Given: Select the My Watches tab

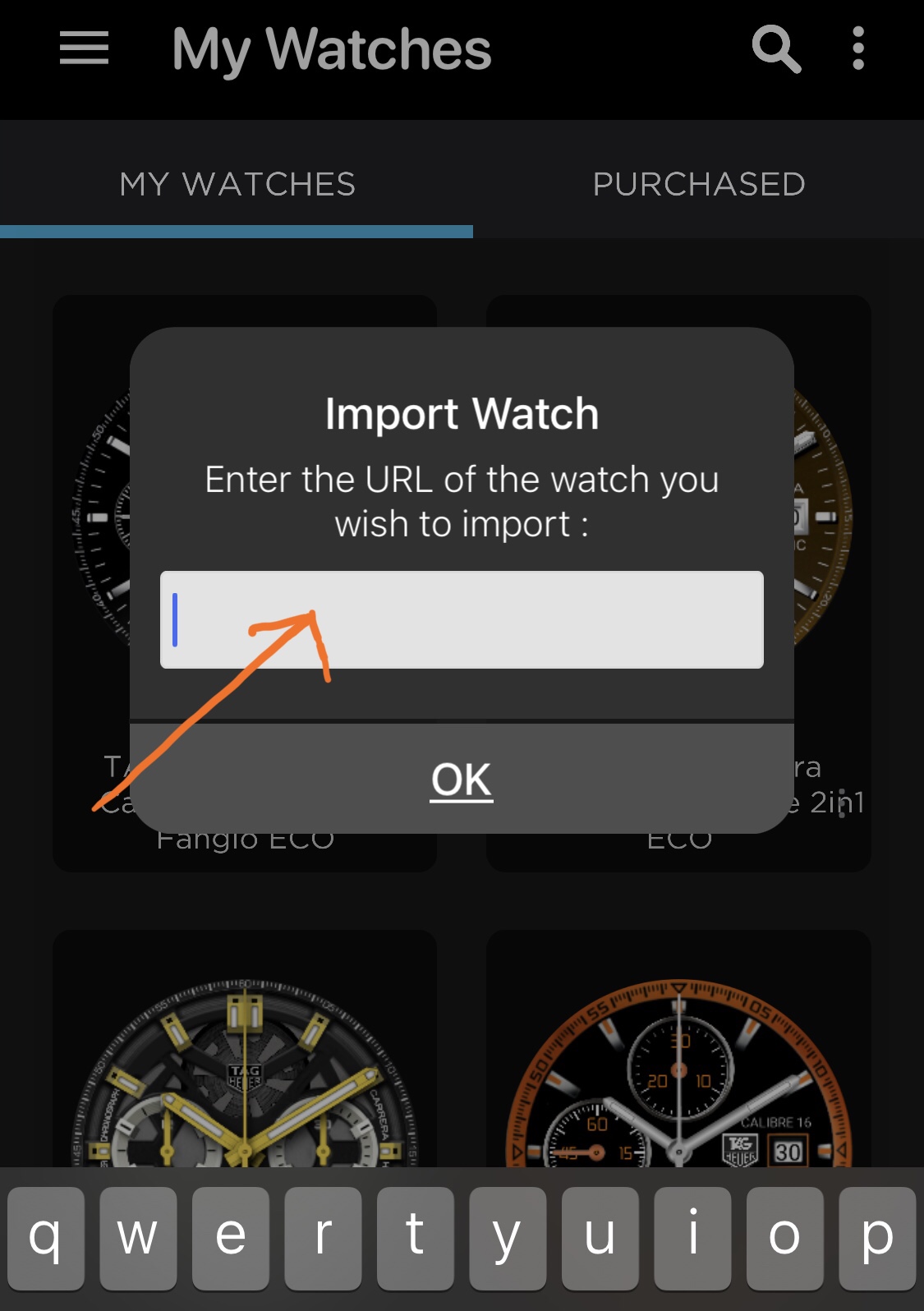Looking at the screenshot, I should coord(237,184).
